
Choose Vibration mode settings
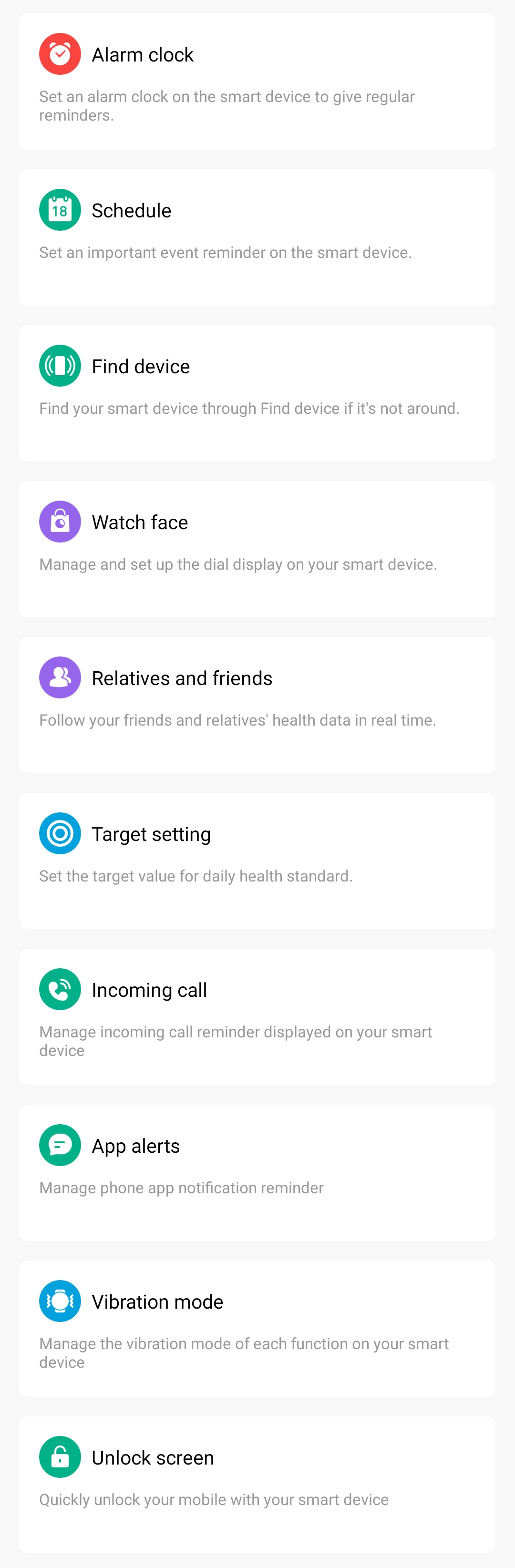pos(257,1328)
